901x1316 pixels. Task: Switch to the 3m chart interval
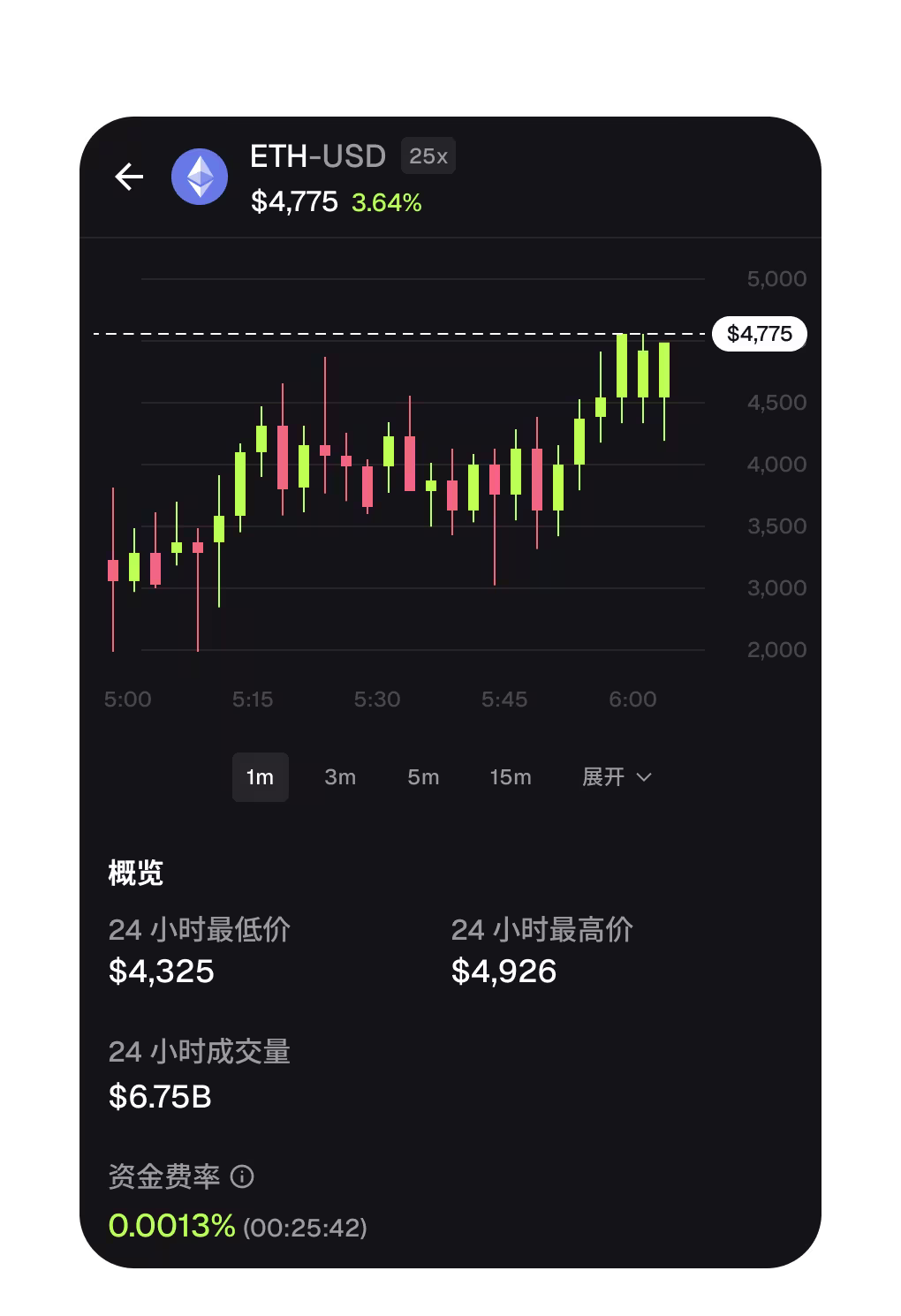coord(340,777)
